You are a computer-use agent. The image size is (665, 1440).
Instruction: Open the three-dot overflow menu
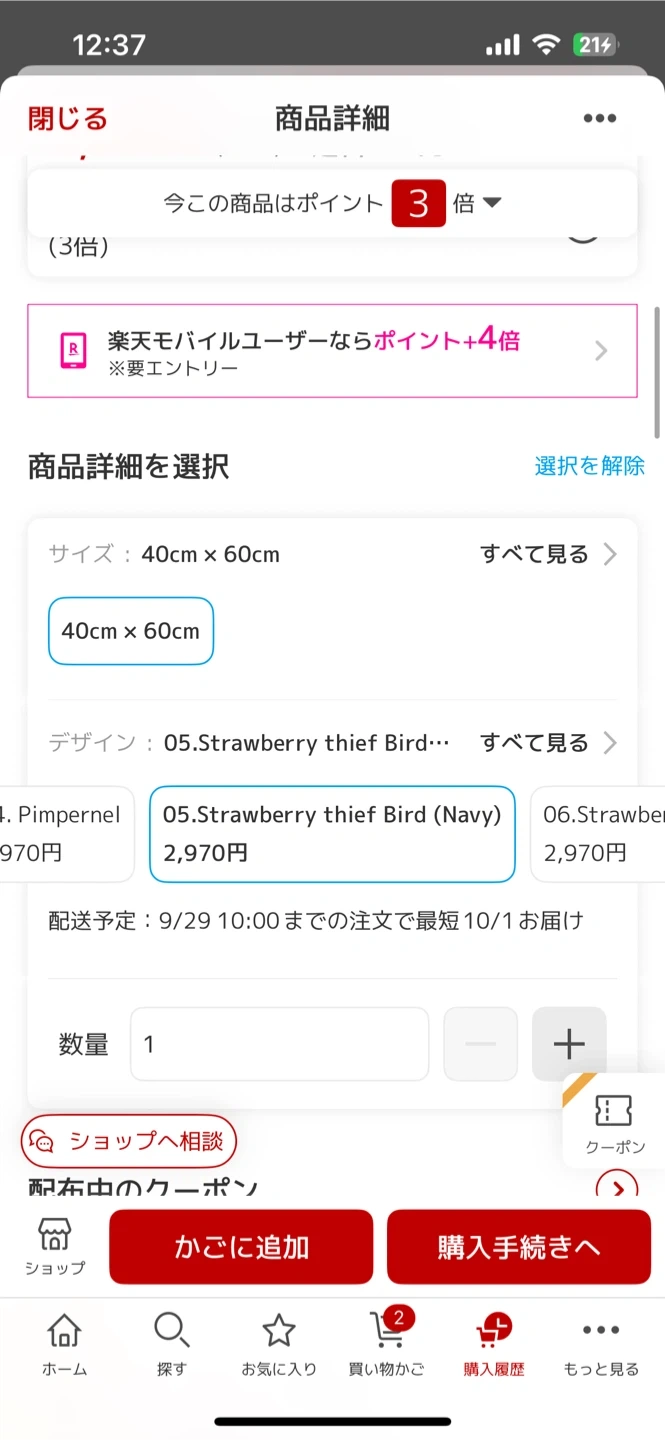(x=599, y=119)
